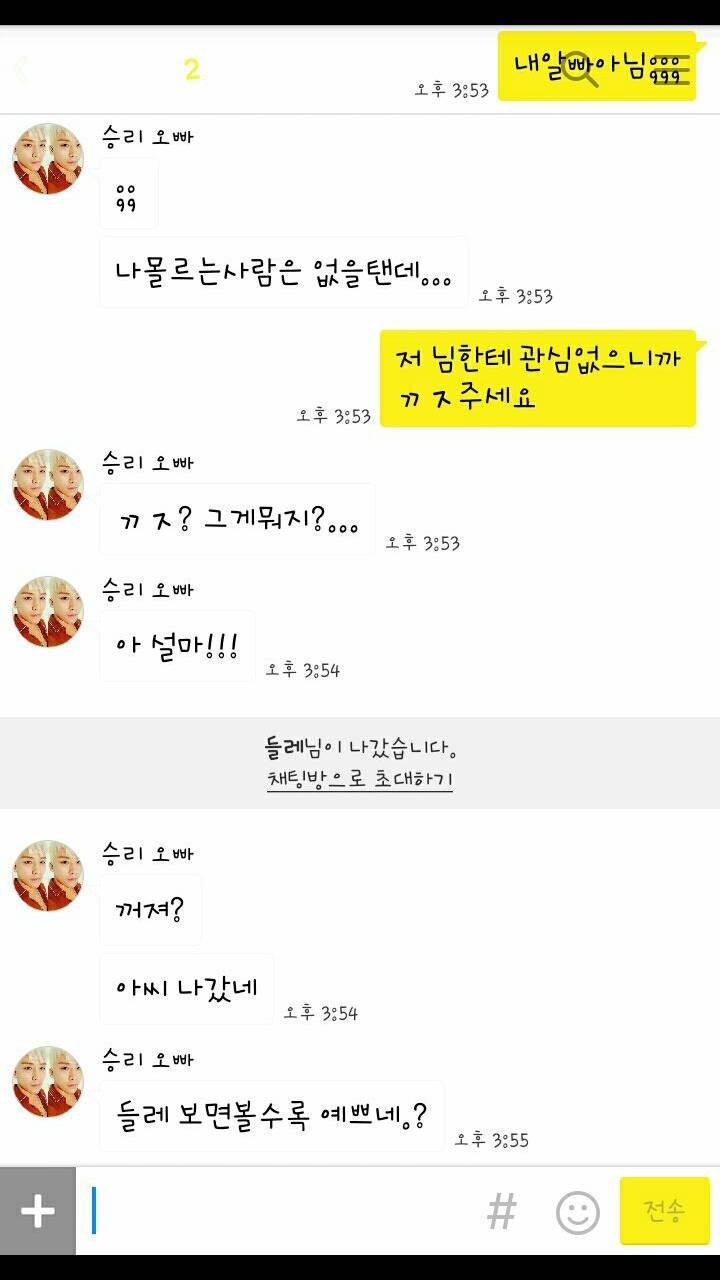The image size is (720, 1280).
Task: Open the chat search magnifier icon
Action: (x=580, y=69)
